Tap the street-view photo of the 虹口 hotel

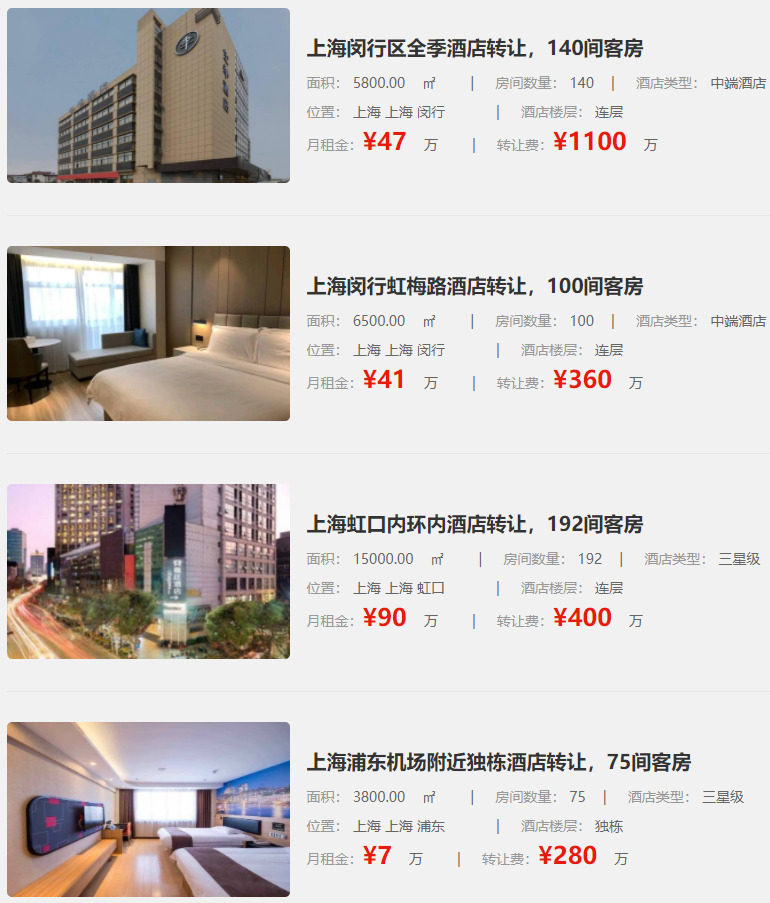tap(148, 572)
